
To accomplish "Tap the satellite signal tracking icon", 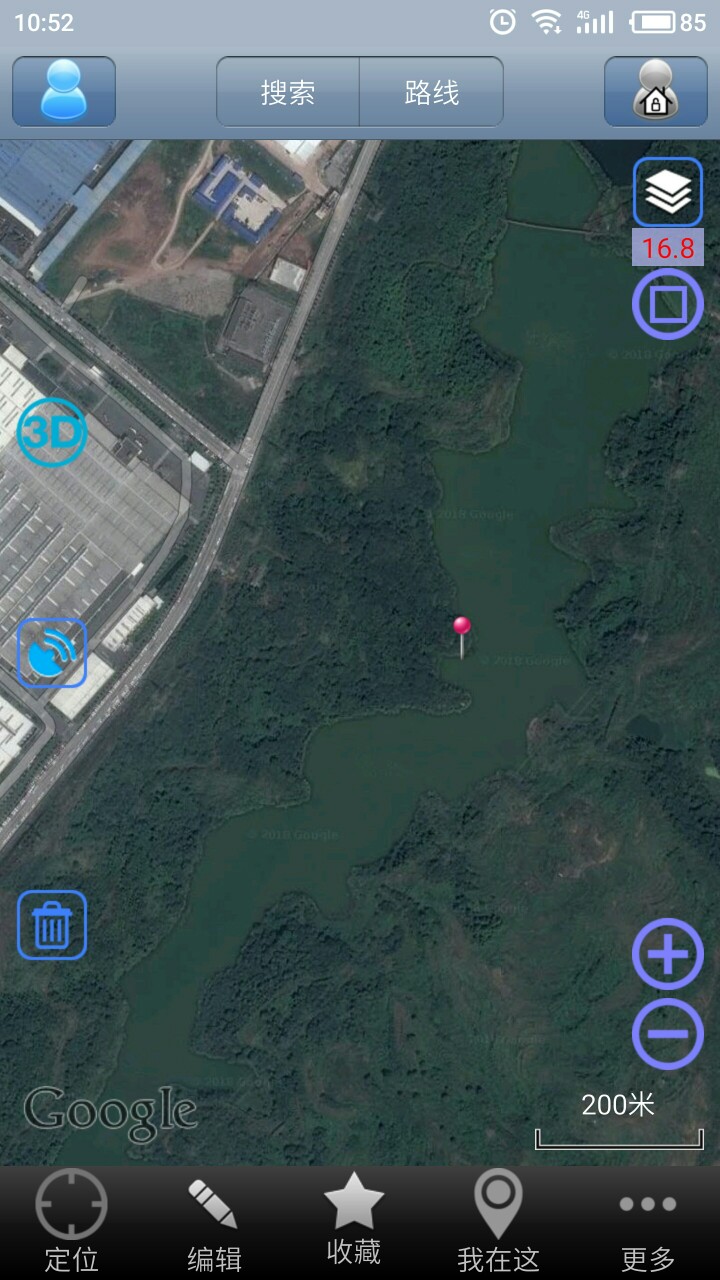I will (52, 653).
